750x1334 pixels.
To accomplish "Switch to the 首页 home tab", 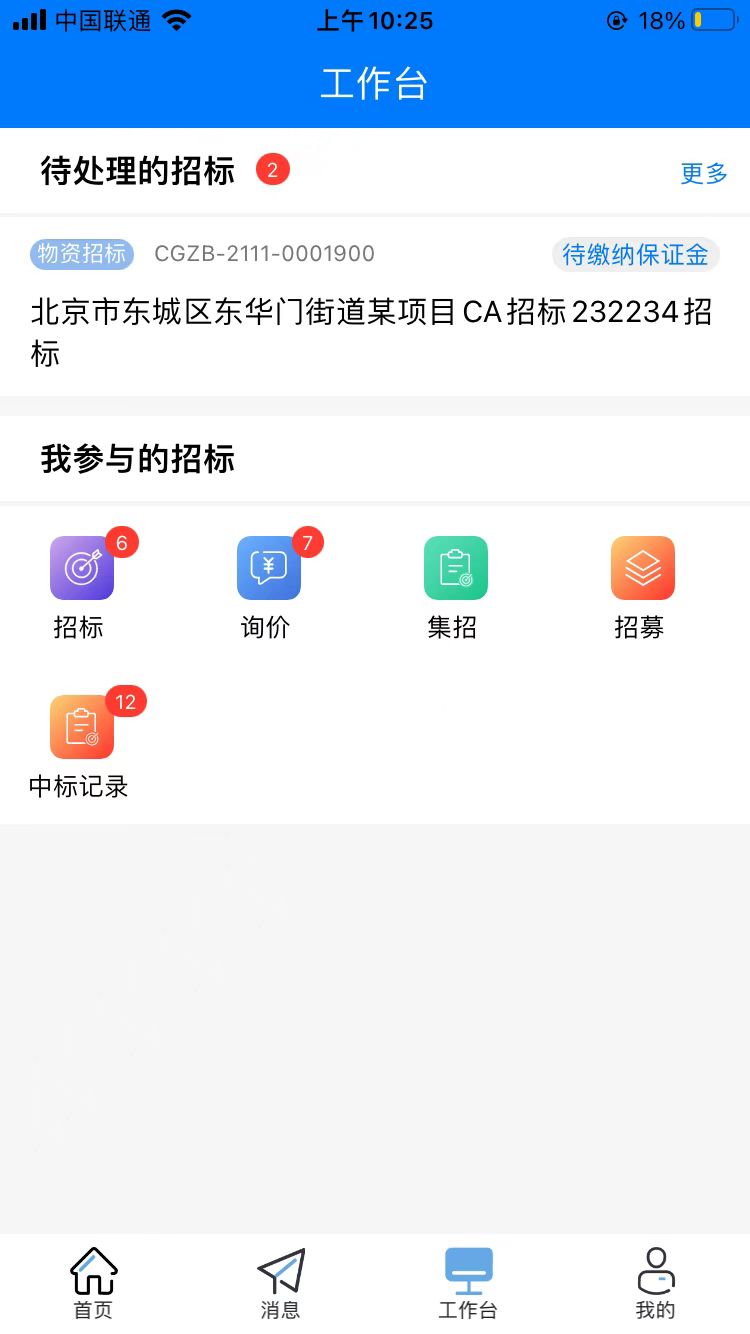I will [94, 1283].
